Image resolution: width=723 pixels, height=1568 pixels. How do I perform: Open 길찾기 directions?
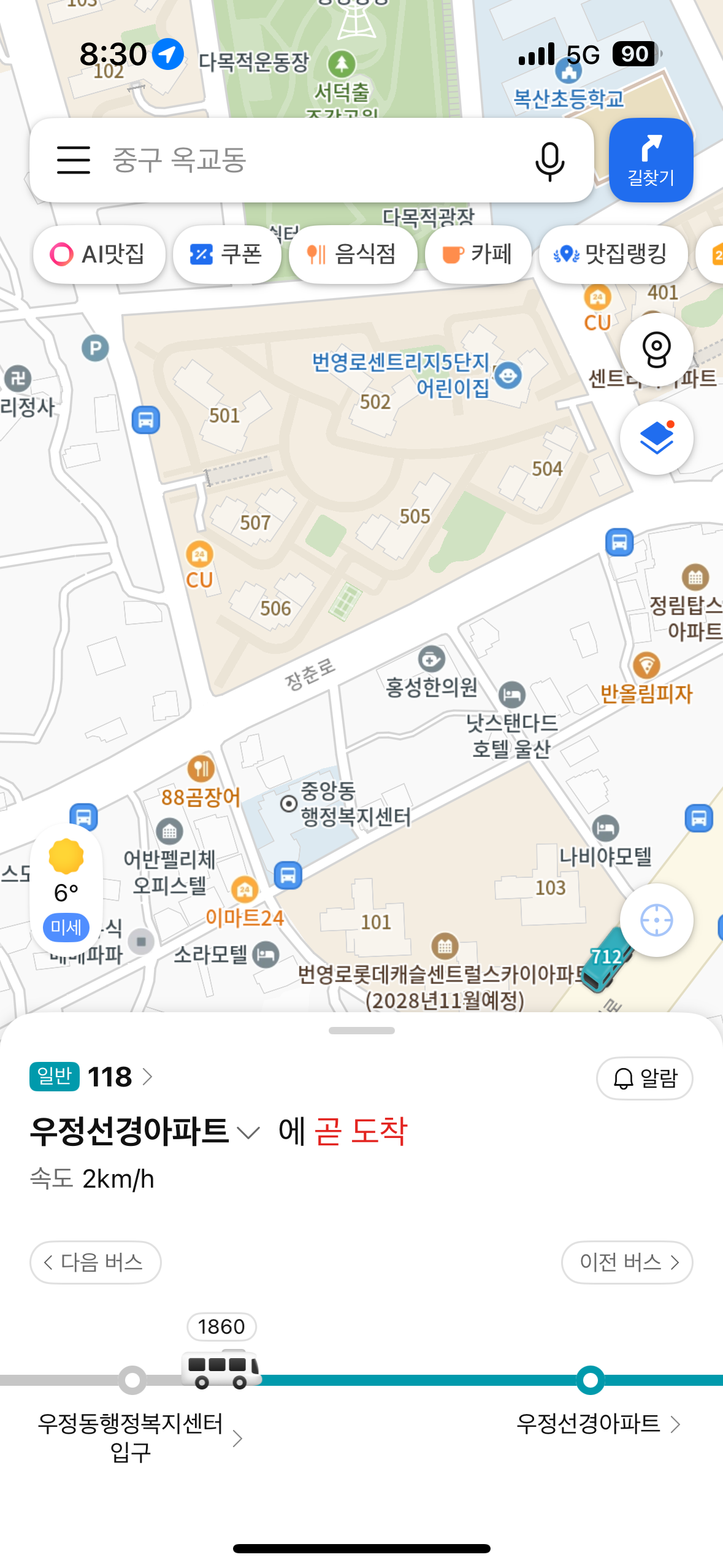[651, 160]
